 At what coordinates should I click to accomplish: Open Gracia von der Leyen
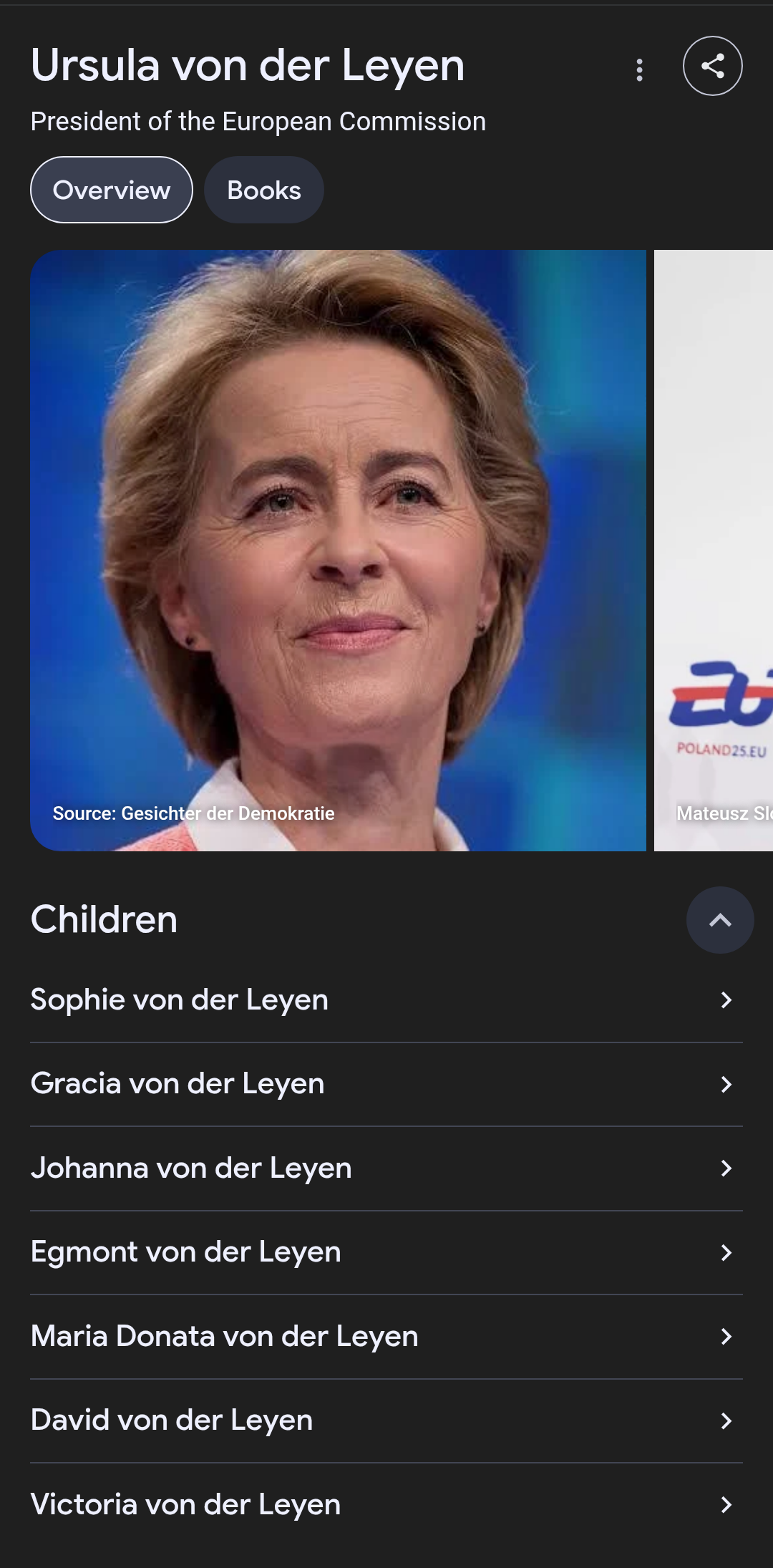(386, 1084)
